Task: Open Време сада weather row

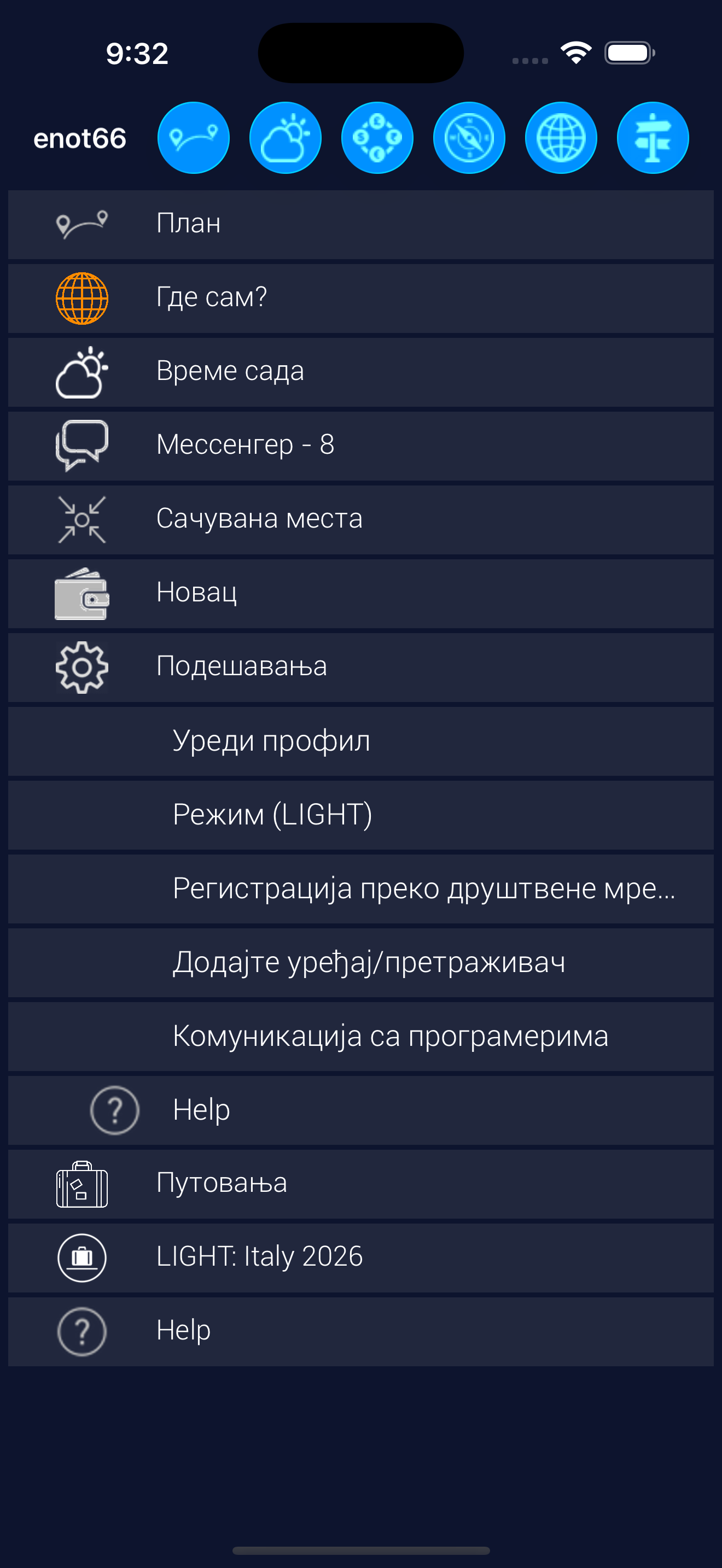Action: pos(360,371)
